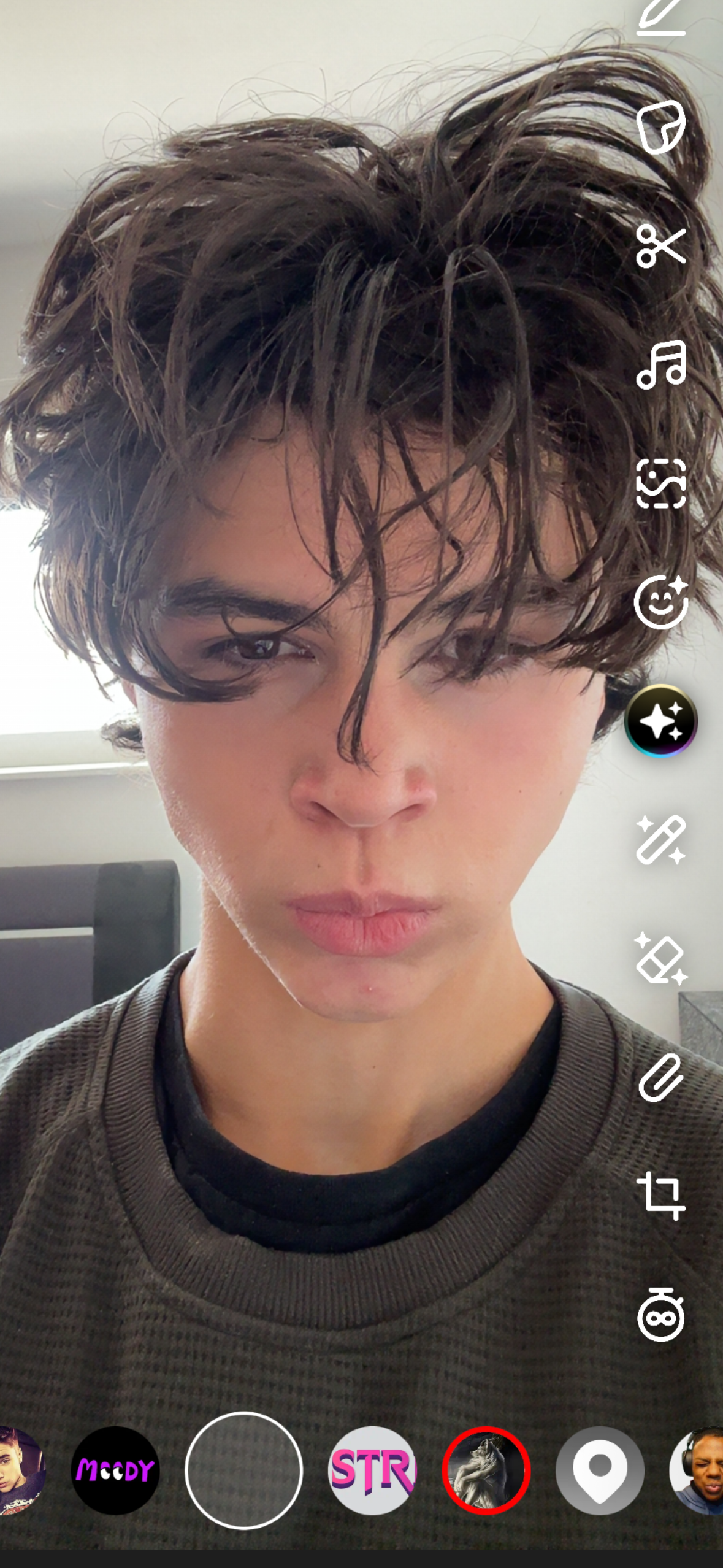Open the magic wand edit tool
Screen dimensions: 723x1568
pos(660,840)
